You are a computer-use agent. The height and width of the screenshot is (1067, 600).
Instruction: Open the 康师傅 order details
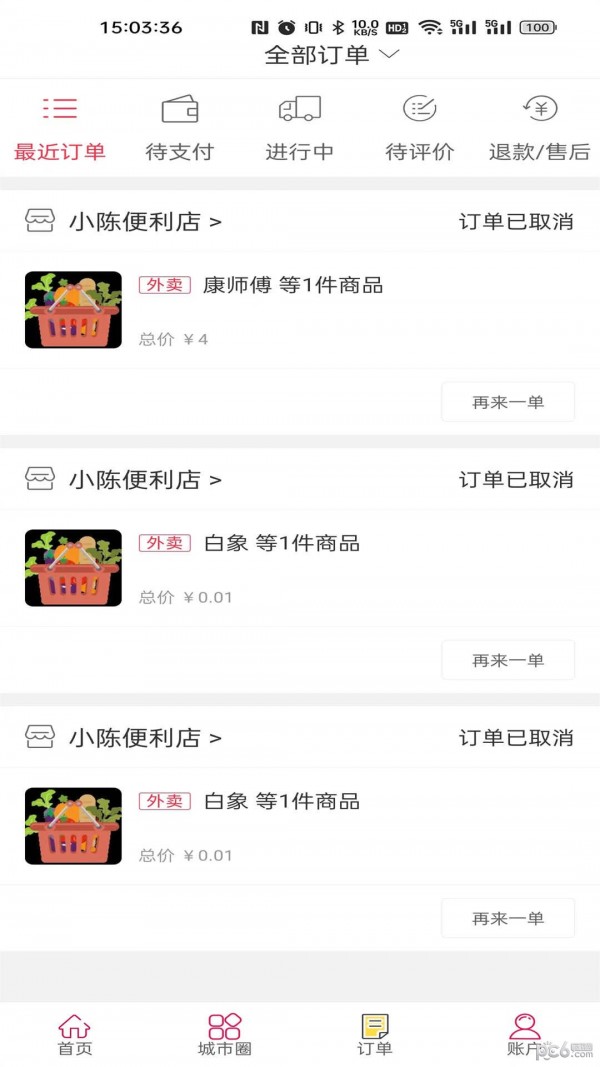click(300, 310)
